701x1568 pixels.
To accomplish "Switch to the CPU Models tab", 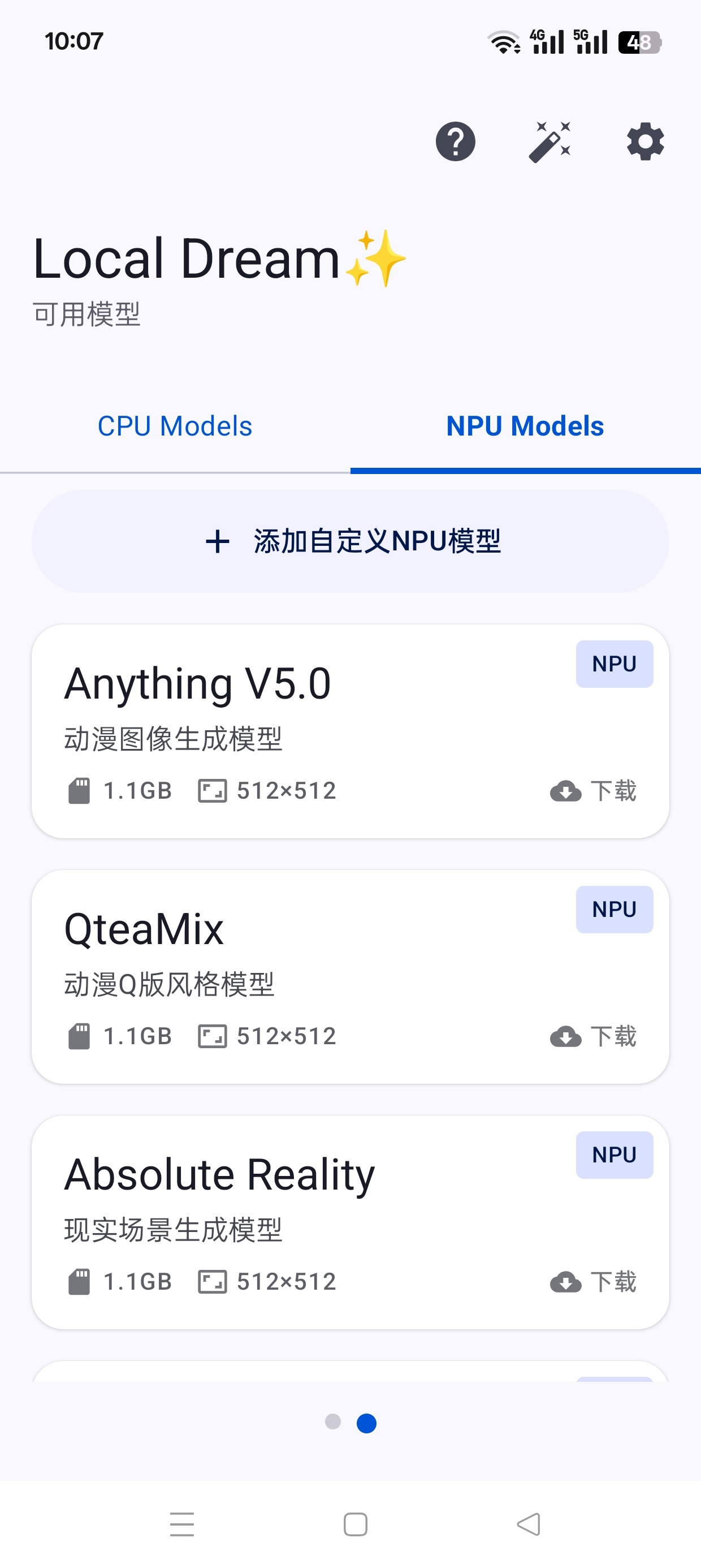I will (175, 425).
